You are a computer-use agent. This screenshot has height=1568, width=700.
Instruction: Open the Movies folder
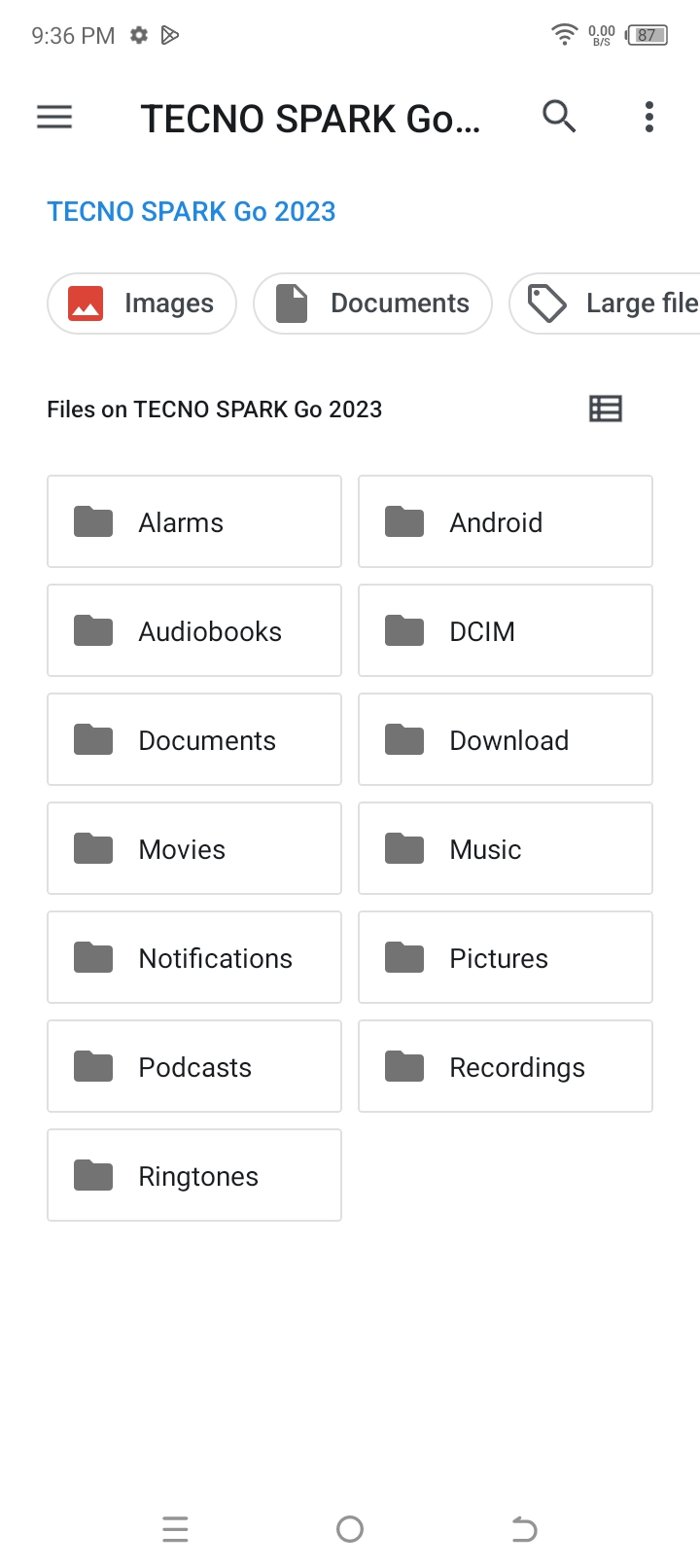click(194, 848)
